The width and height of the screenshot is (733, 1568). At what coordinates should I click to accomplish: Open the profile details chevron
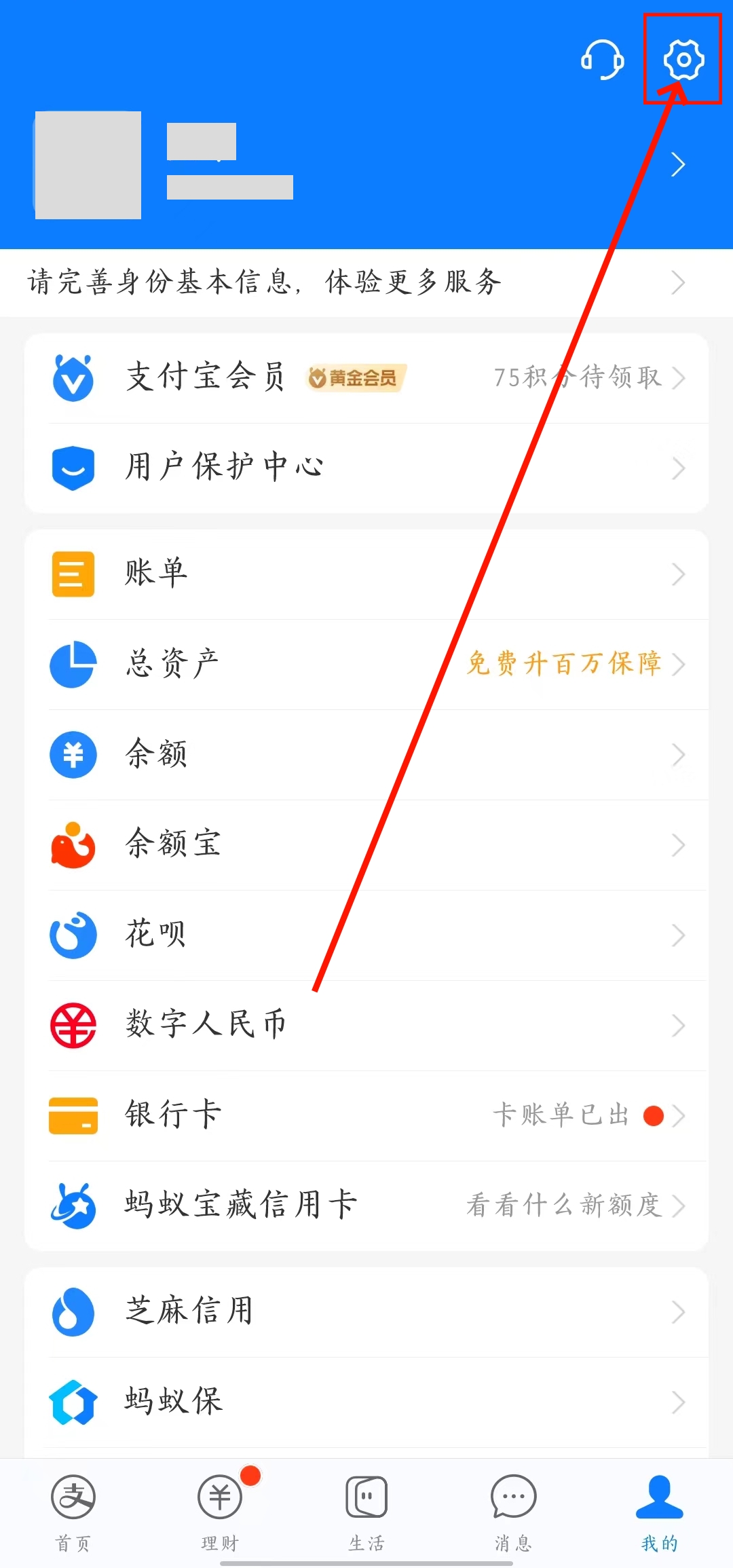(x=677, y=164)
